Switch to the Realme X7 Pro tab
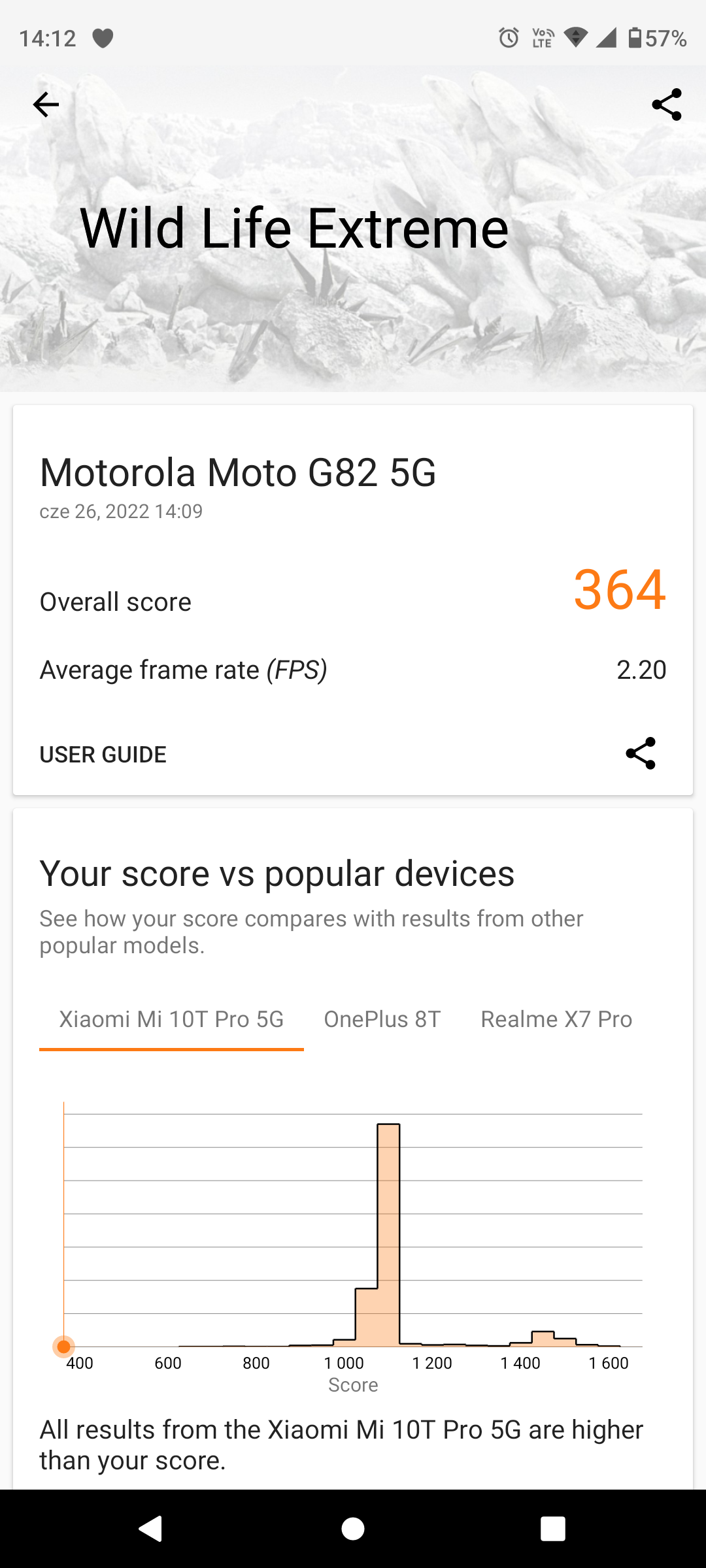 [556, 1019]
